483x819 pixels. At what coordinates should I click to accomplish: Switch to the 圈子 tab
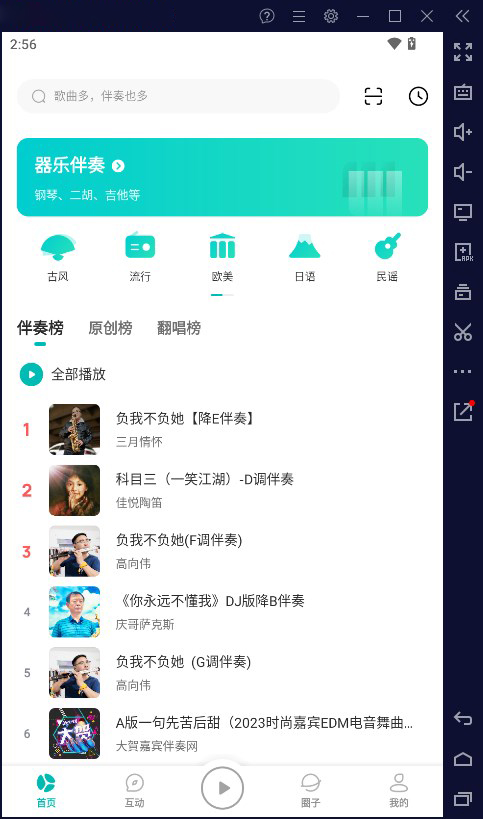point(311,790)
